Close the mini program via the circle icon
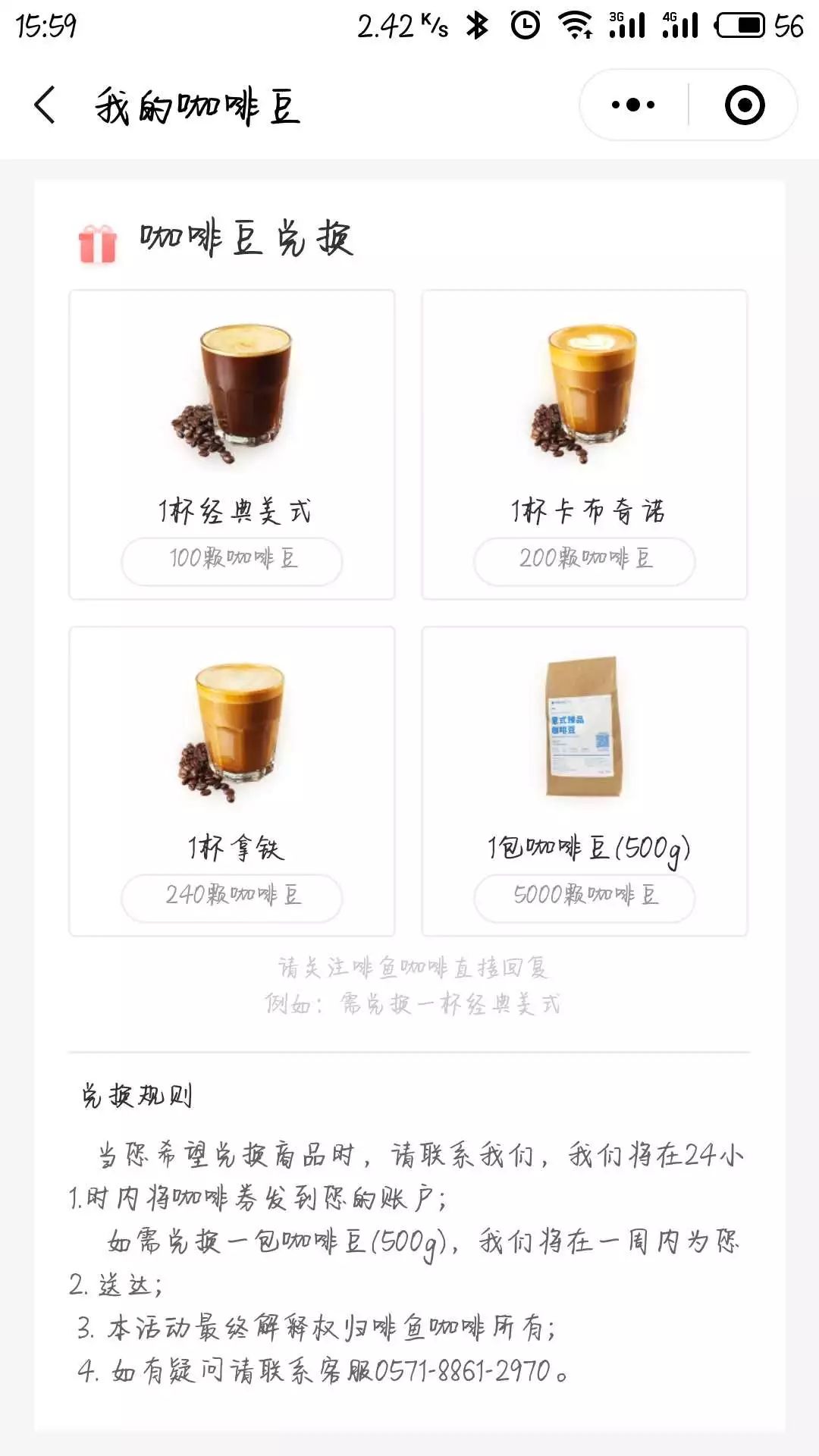 pyautogui.click(x=745, y=105)
